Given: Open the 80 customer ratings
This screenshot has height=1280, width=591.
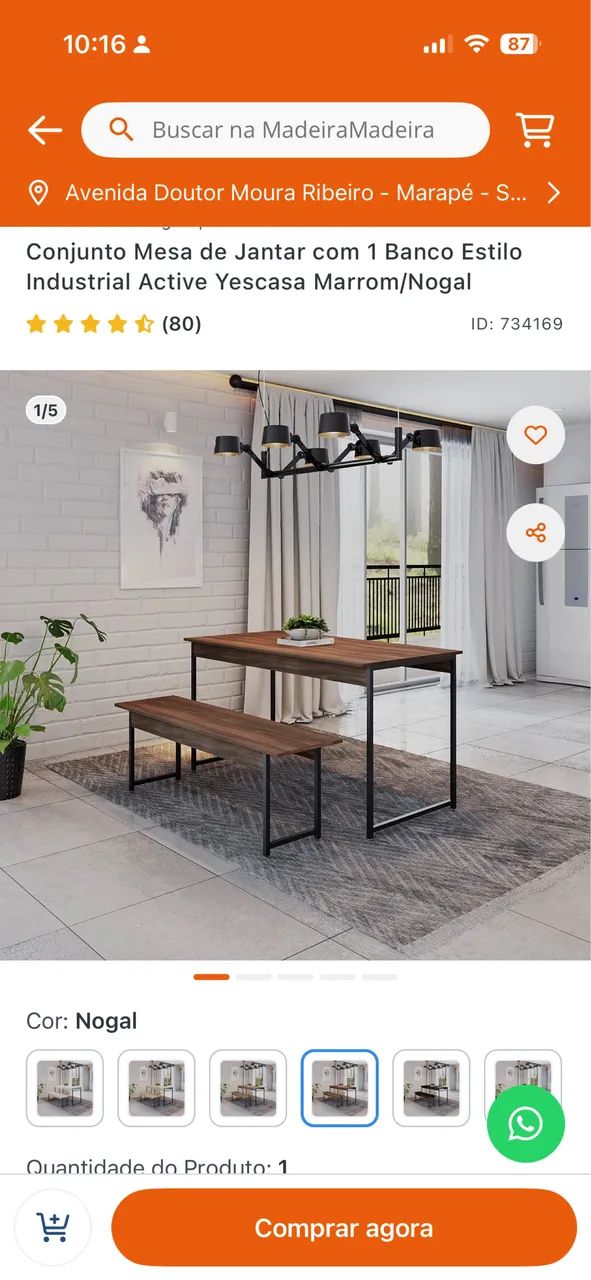Looking at the screenshot, I should pyautogui.click(x=114, y=323).
